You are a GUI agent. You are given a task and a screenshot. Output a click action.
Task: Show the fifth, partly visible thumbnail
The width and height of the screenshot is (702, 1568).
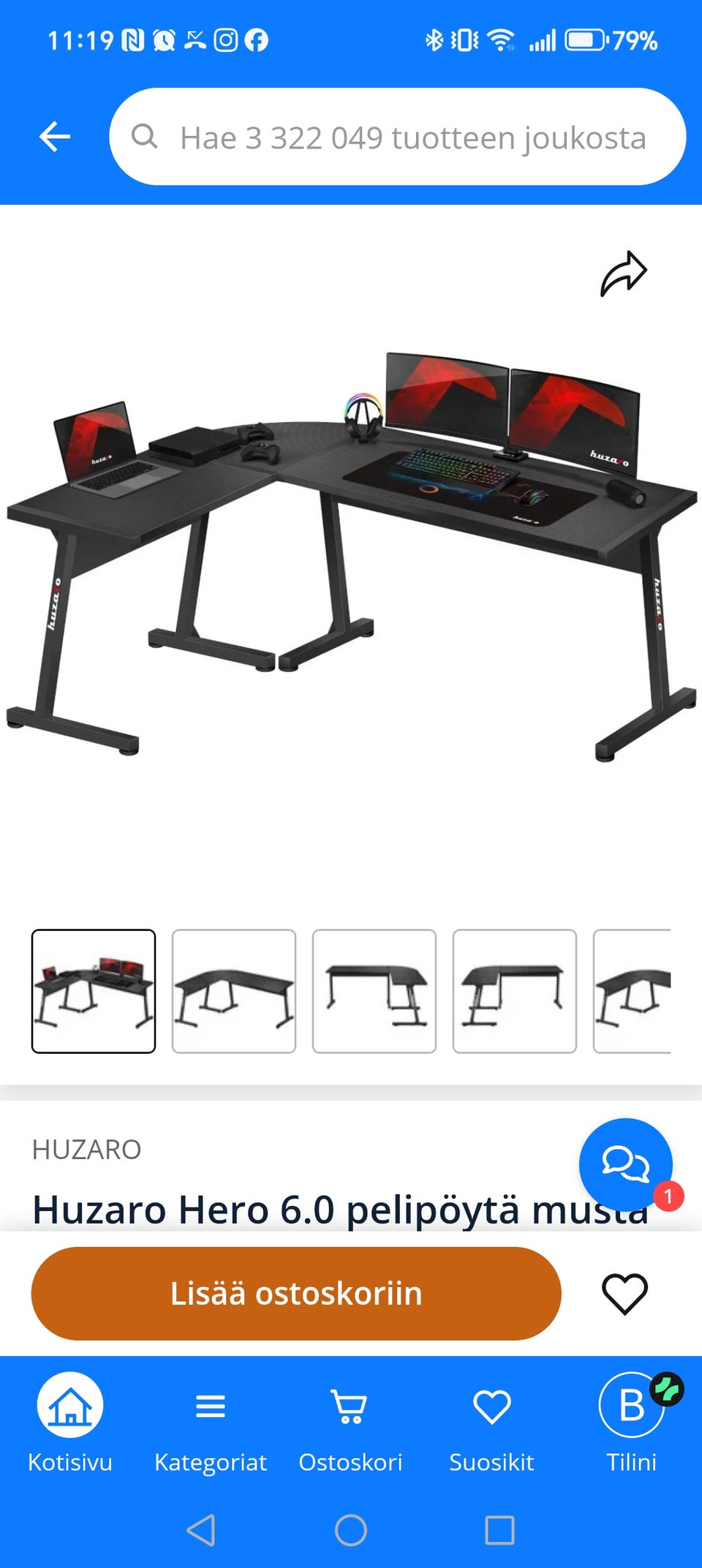pyautogui.click(x=633, y=991)
